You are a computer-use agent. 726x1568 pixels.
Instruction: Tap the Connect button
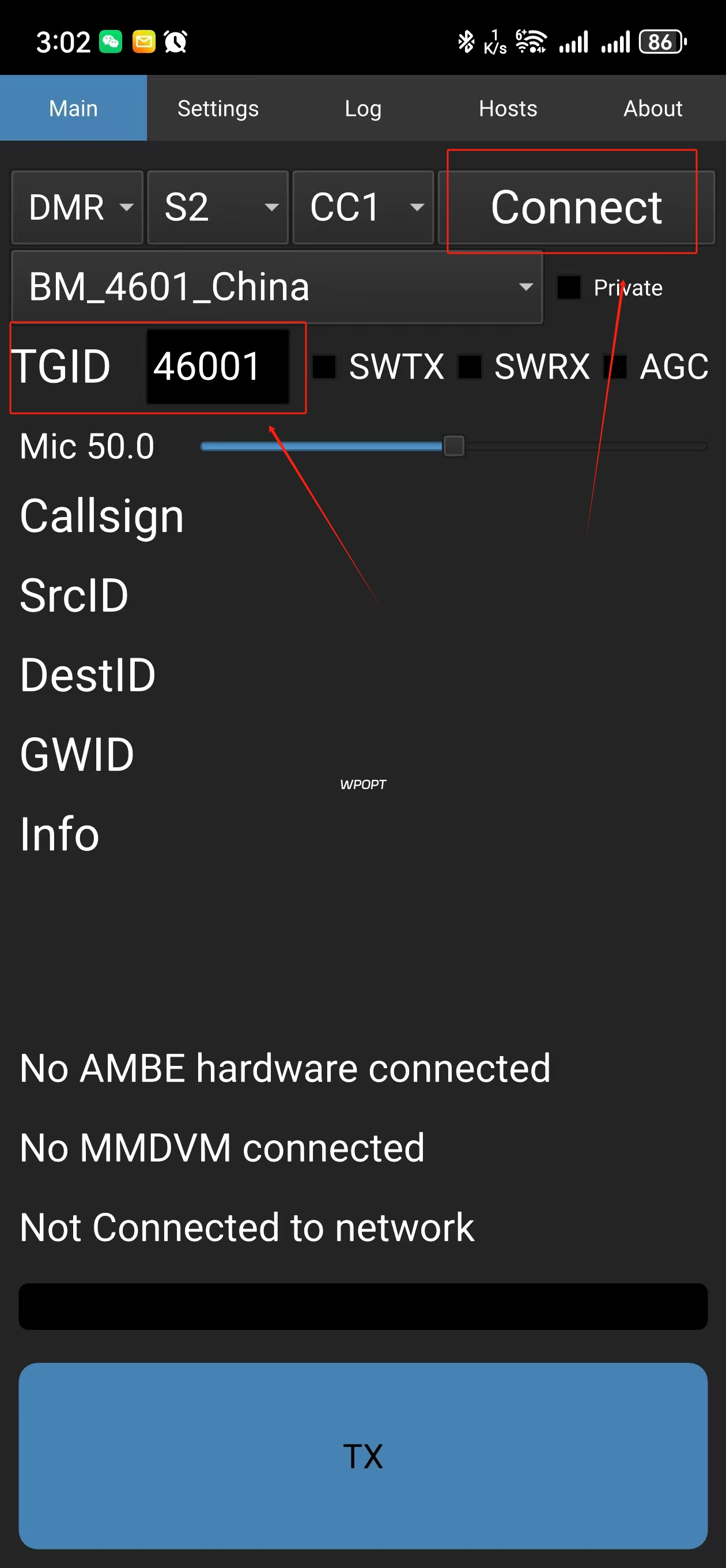[x=576, y=208]
